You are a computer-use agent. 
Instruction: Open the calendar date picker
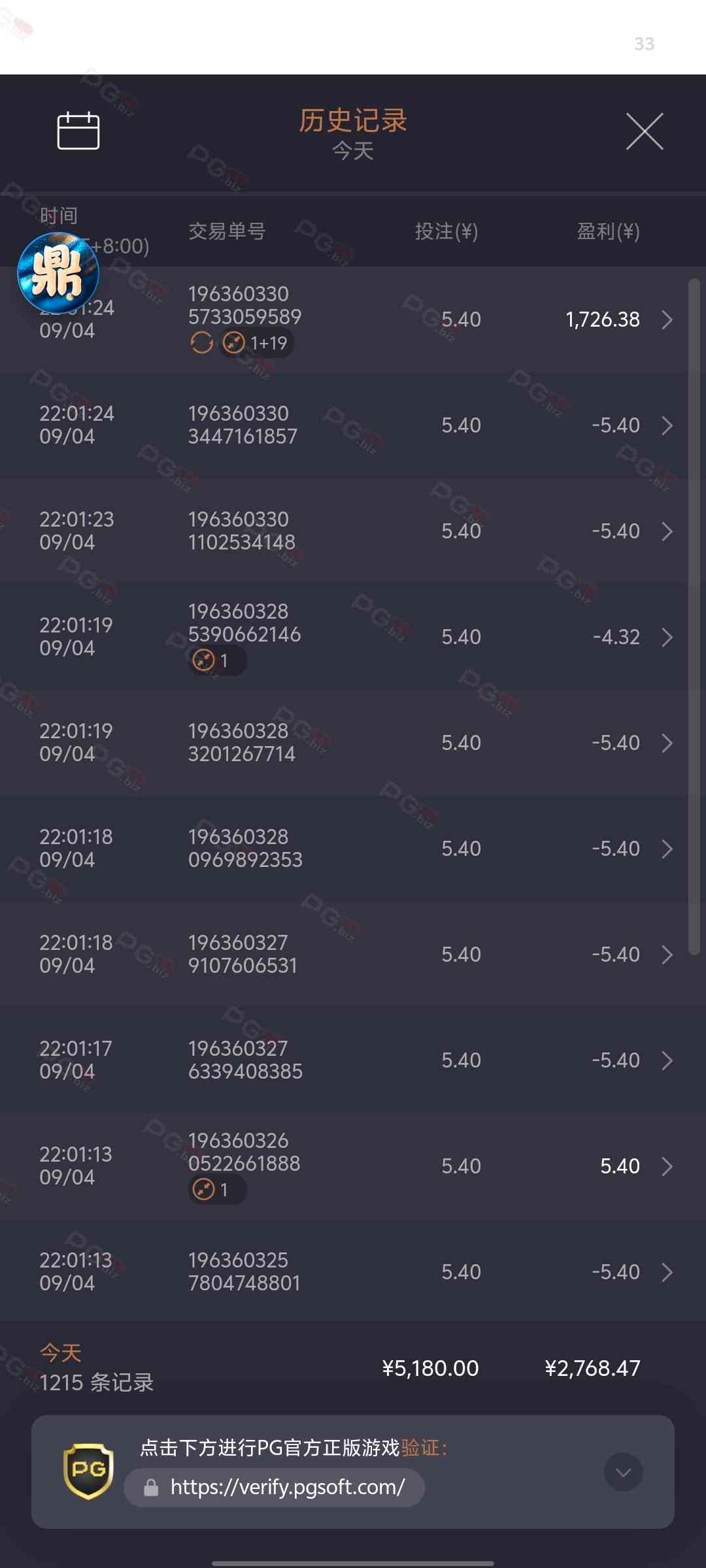[x=78, y=131]
